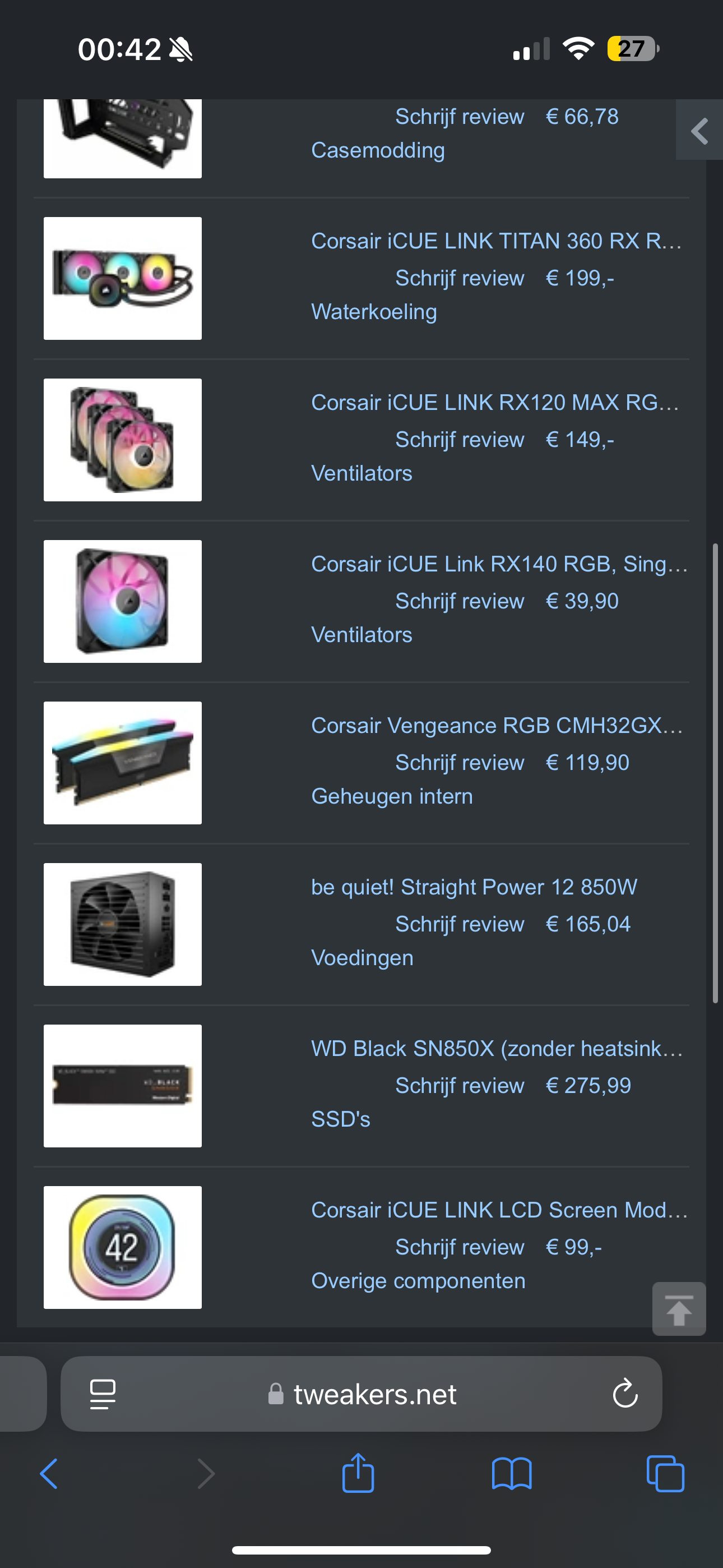This screenshot has height=1568, width=723.
Task: Share this page
Action: [x=358, y=1473]
